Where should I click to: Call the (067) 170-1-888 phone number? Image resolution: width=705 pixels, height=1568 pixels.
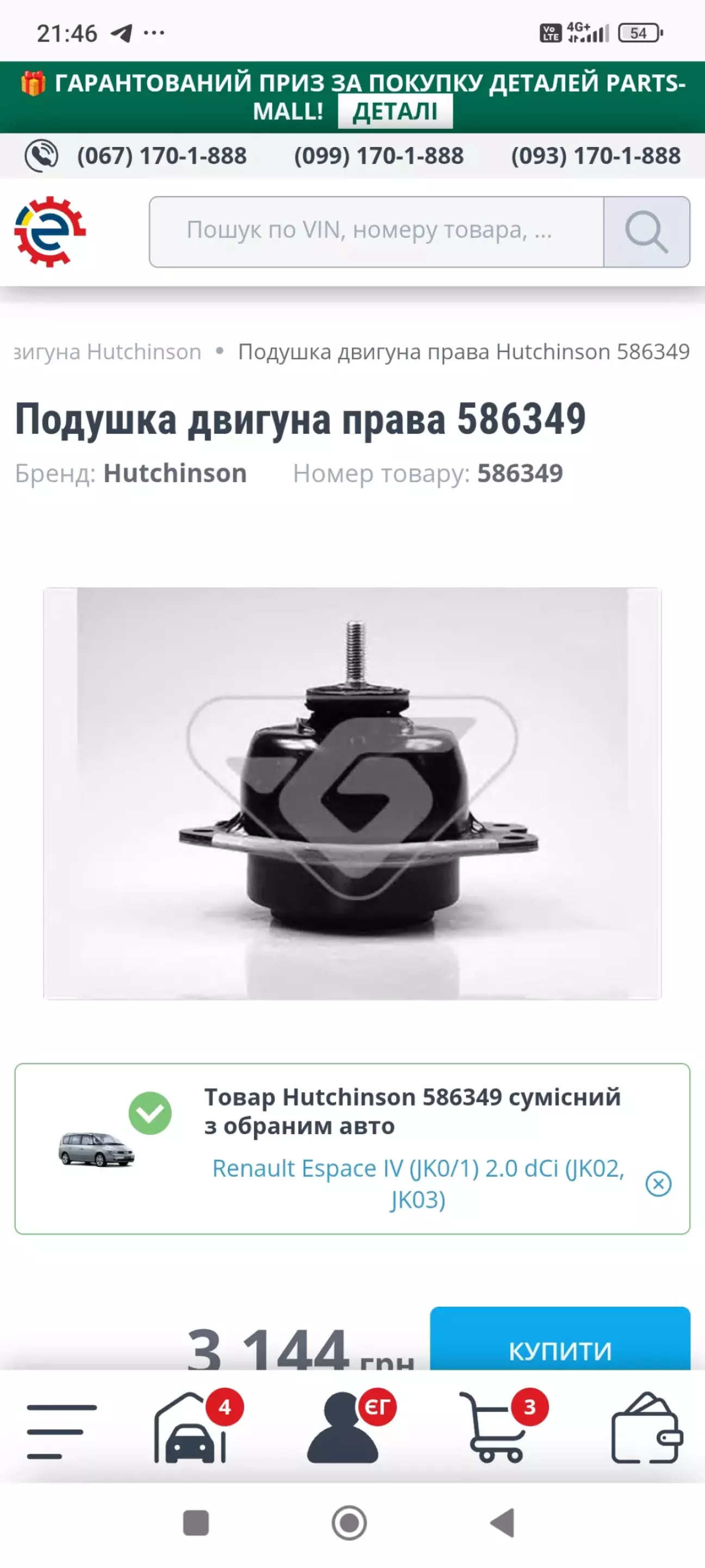(x=161, y=156)
